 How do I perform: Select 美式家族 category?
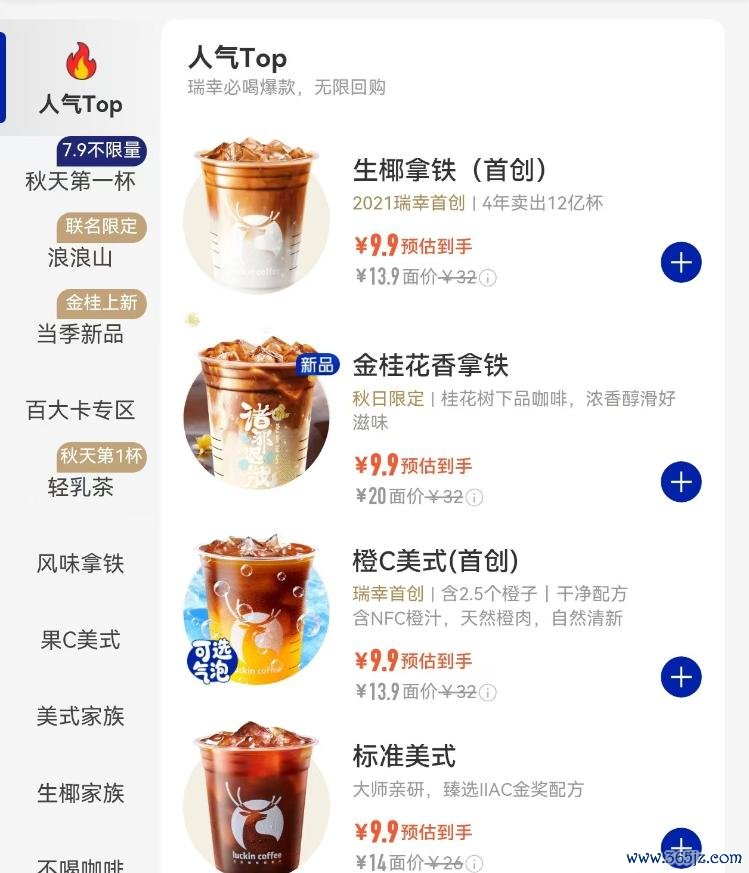click(80, 716)
